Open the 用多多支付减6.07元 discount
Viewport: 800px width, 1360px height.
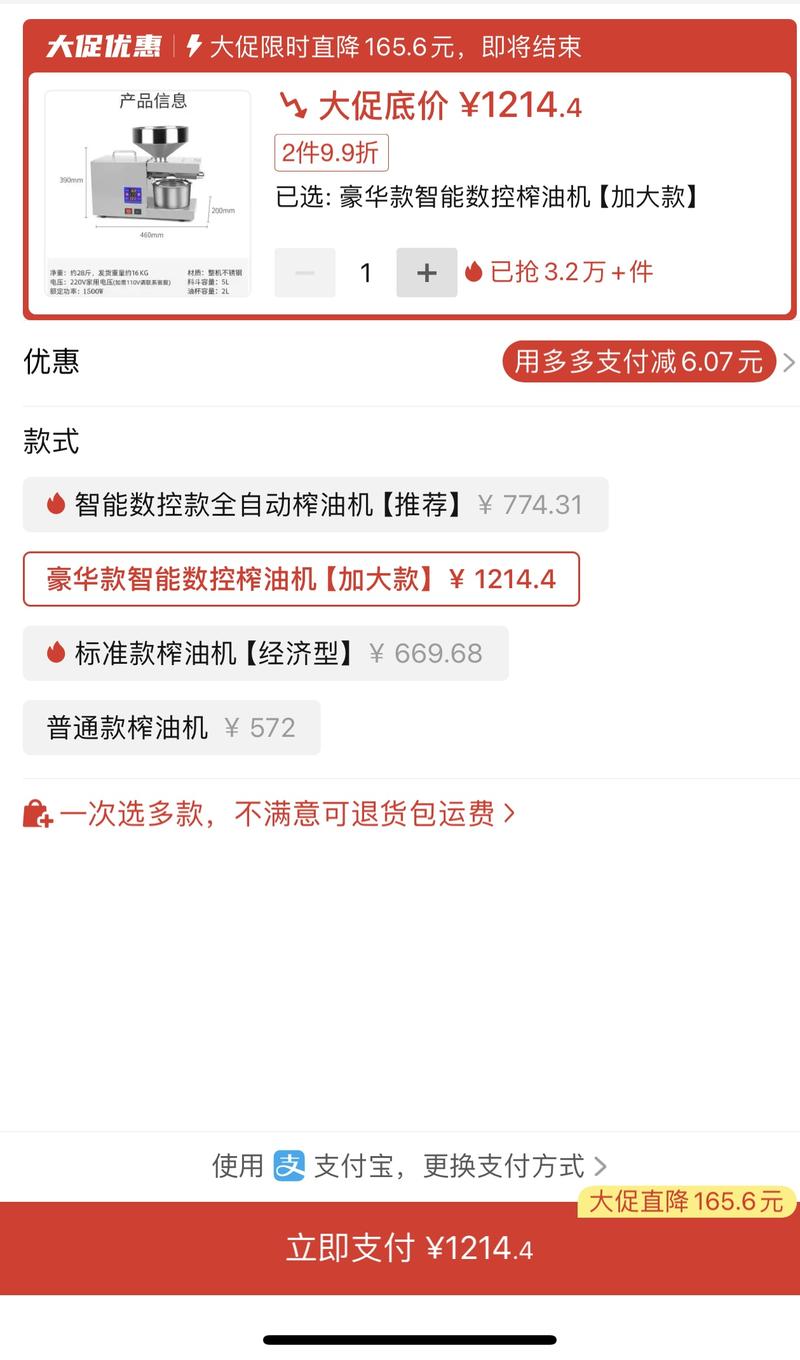(640, 361)
